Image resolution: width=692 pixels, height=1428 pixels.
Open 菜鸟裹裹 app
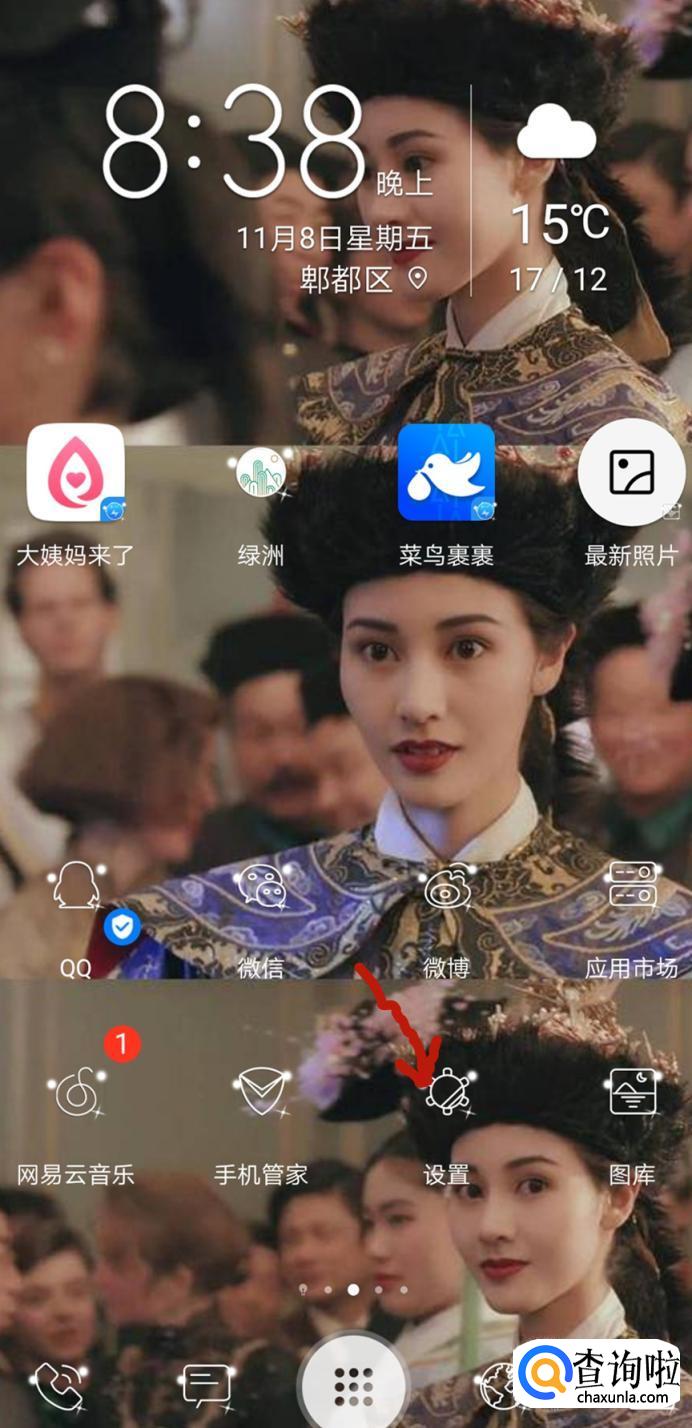[446, 473]
